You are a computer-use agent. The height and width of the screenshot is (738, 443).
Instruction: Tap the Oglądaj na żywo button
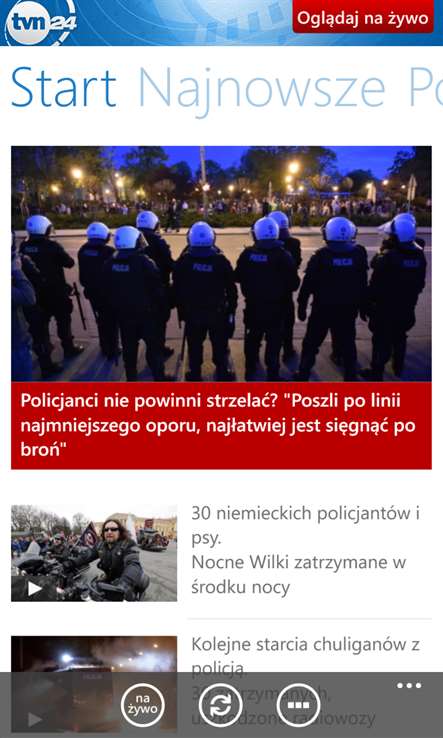(x=363, y=17)
